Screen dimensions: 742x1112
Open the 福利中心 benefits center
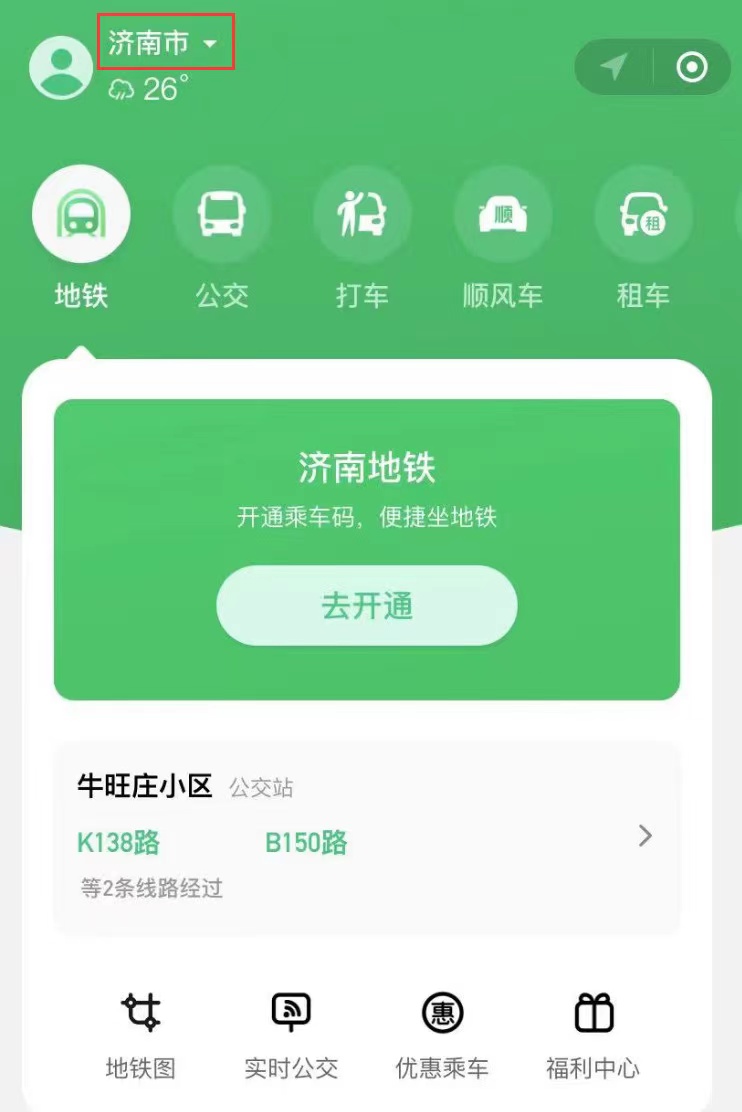click(593, 1034)
